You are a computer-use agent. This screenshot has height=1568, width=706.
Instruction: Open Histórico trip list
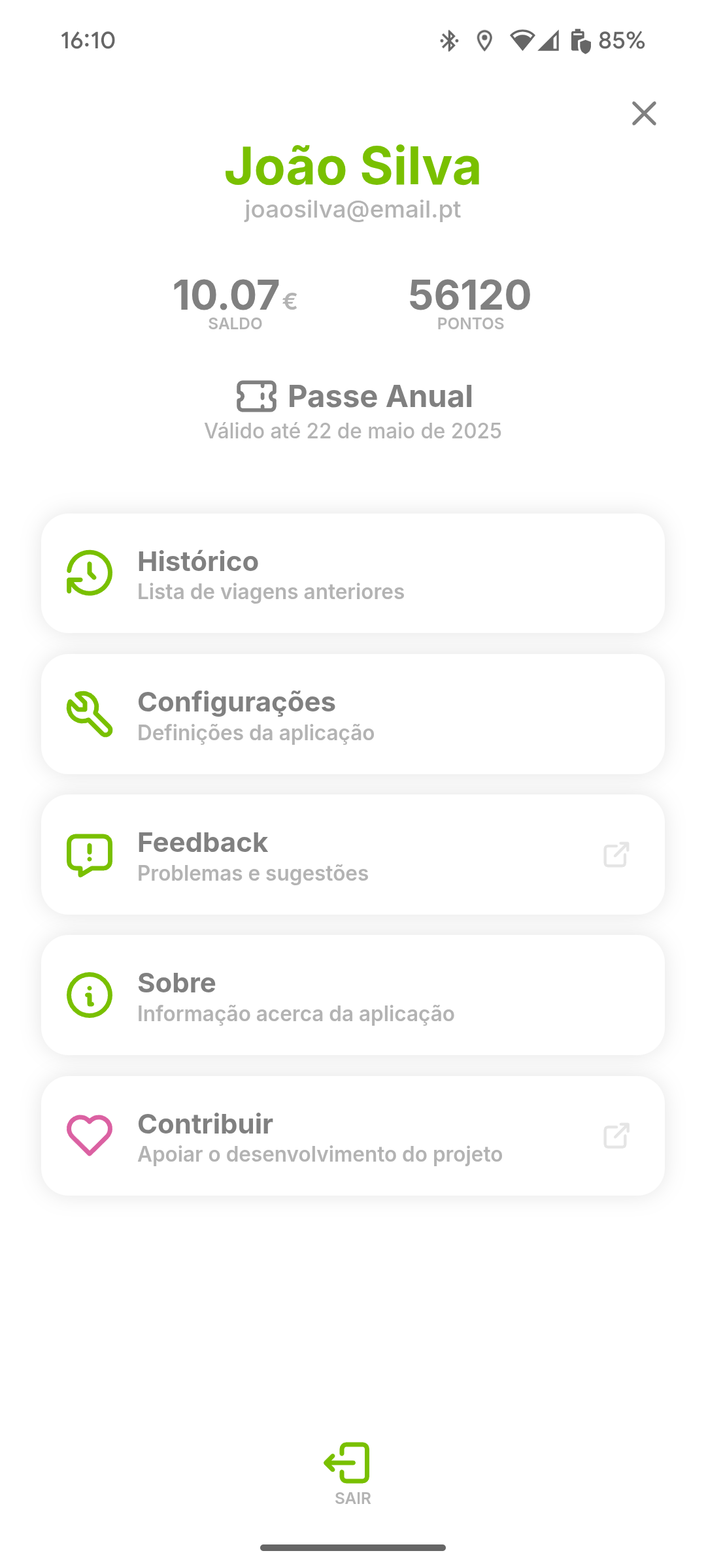tap(353, 574)
